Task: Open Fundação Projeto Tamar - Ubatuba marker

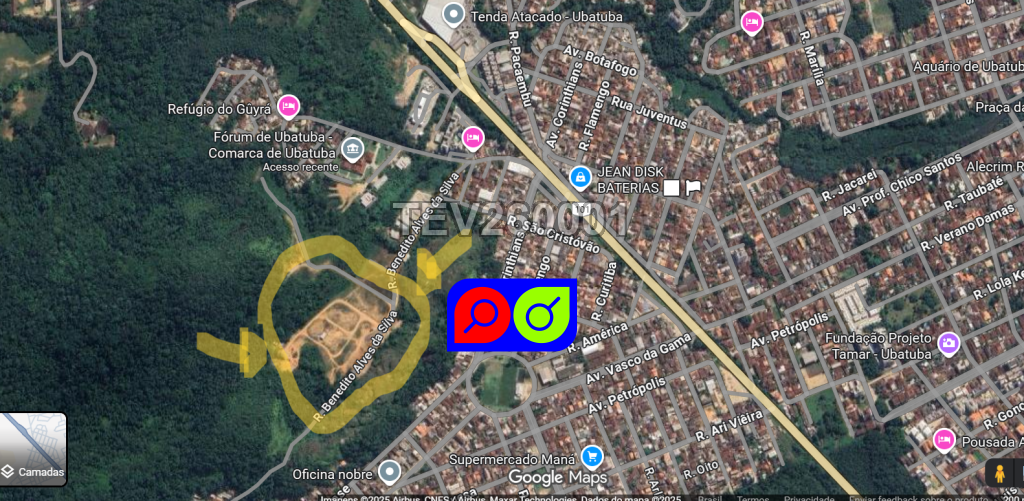Action: 948,344
